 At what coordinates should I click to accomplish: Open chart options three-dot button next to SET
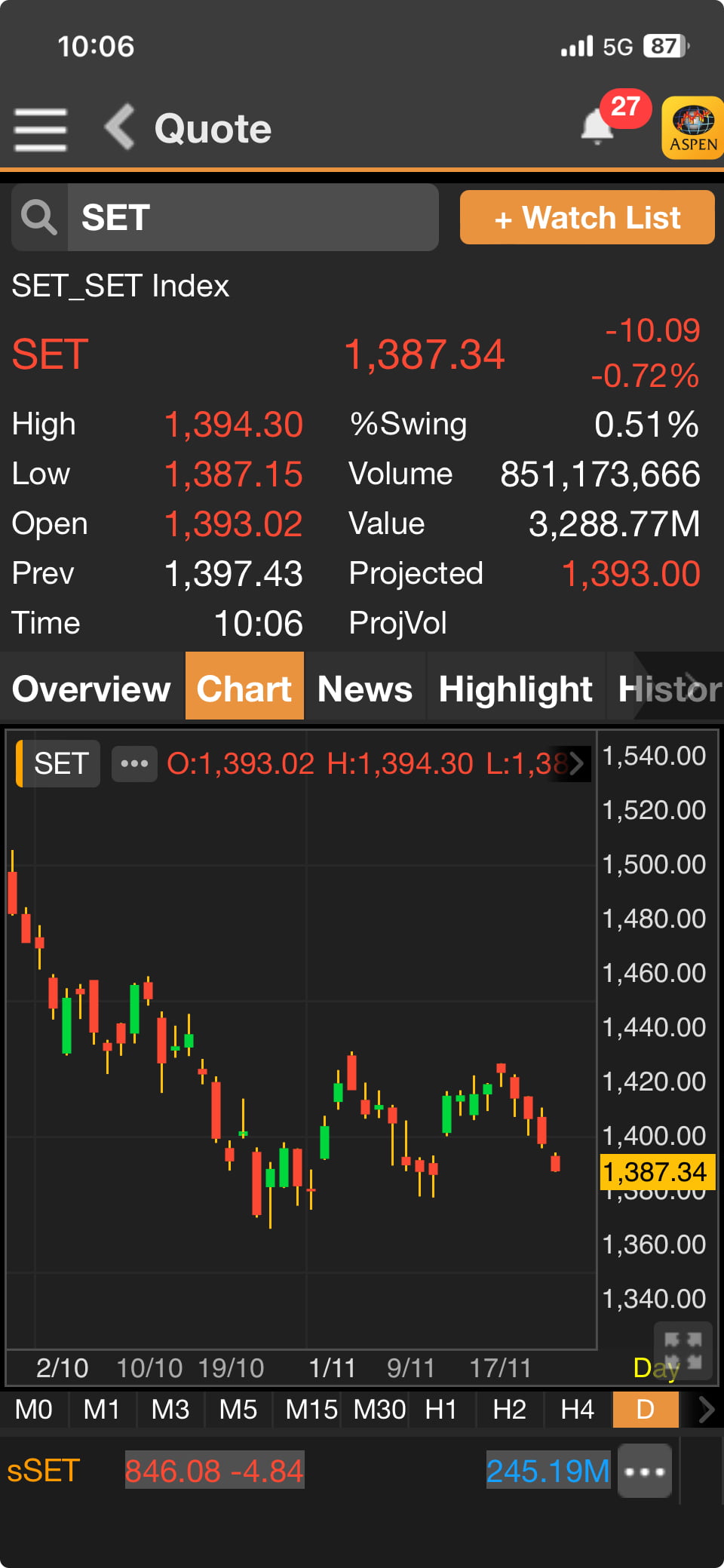point(134,763)
